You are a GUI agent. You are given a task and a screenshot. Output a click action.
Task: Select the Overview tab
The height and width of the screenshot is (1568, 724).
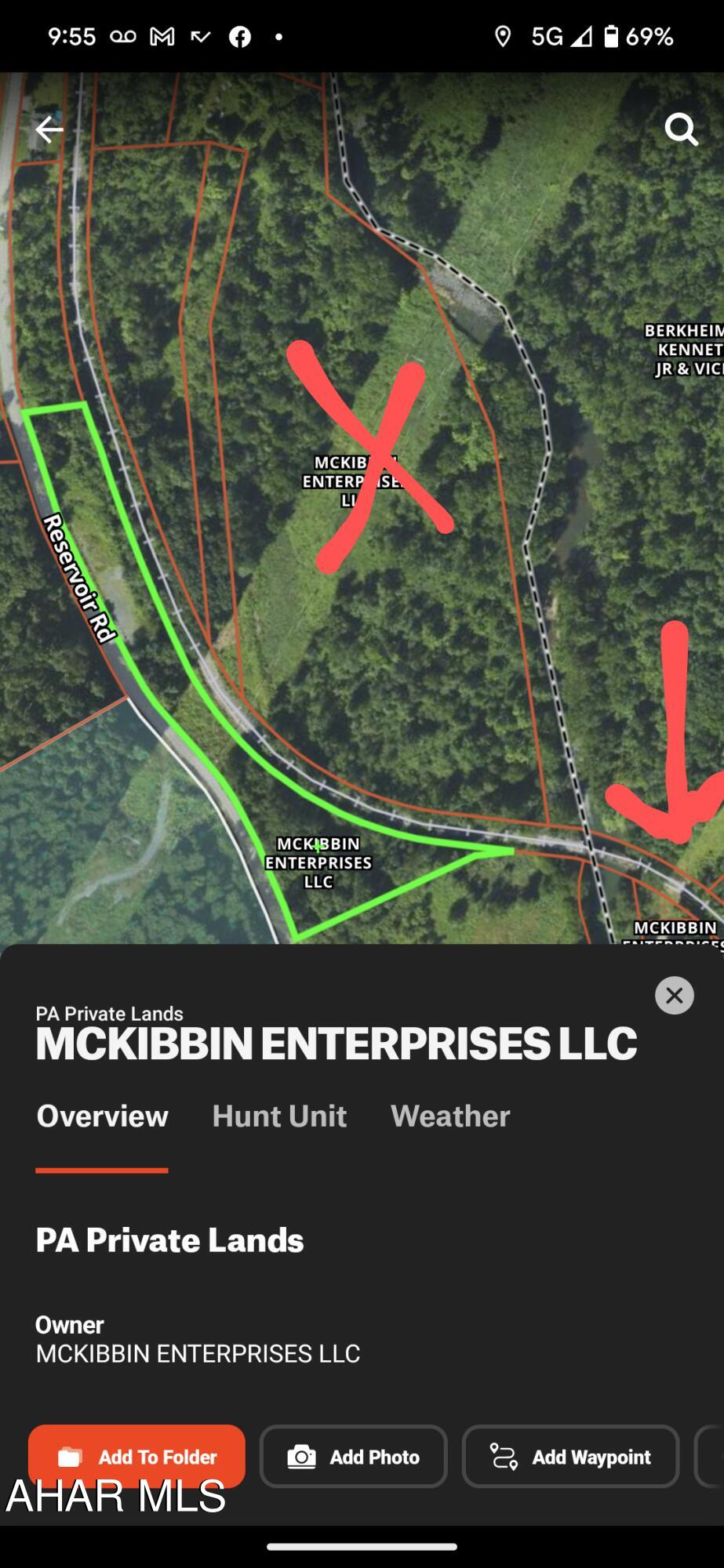(x=102, y=1116)
